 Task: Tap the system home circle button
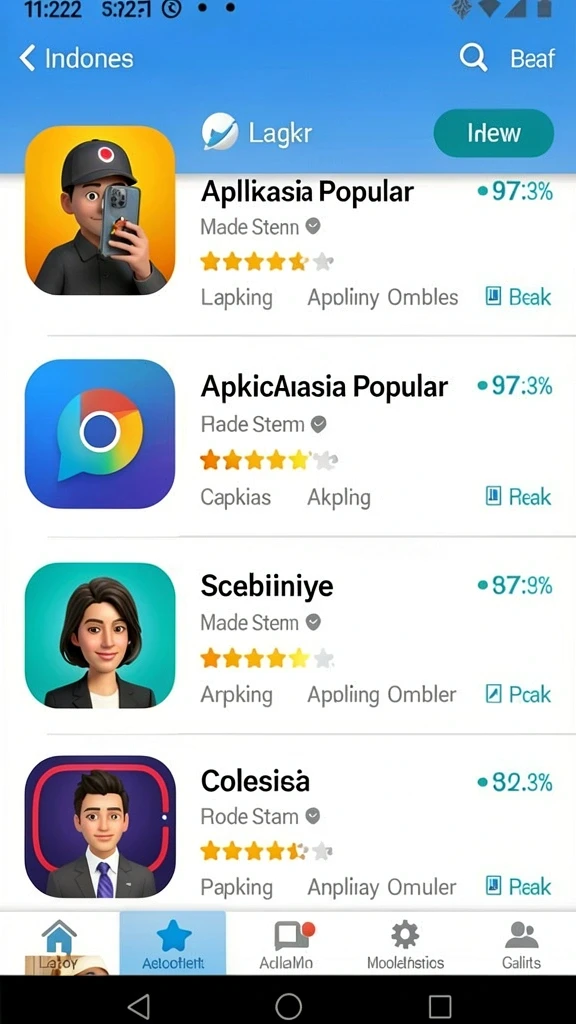(288, 1006)
